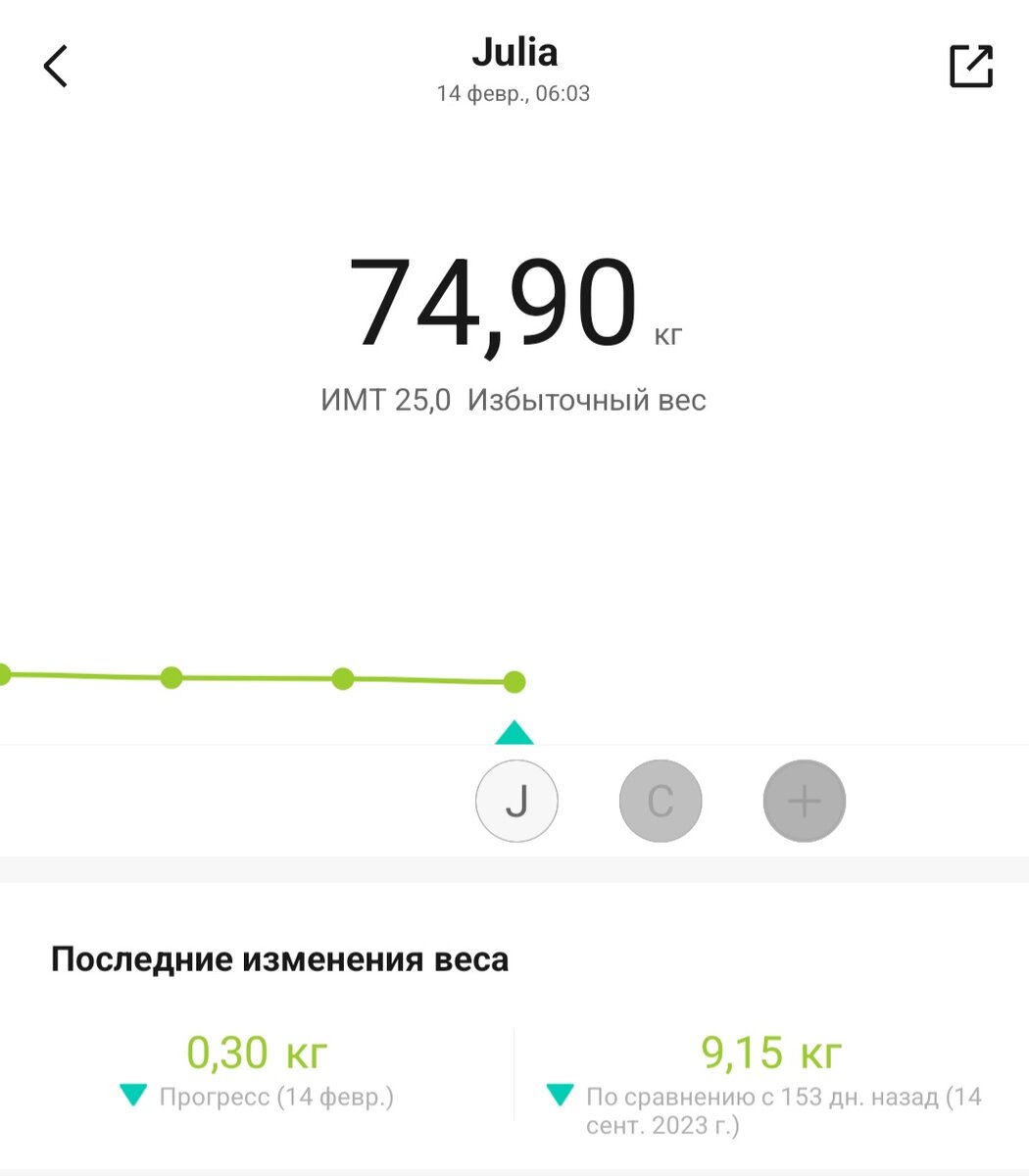Open details via the Избыточный вес label
Viewport: 1029px width, 1176px height.
(588, 399)
